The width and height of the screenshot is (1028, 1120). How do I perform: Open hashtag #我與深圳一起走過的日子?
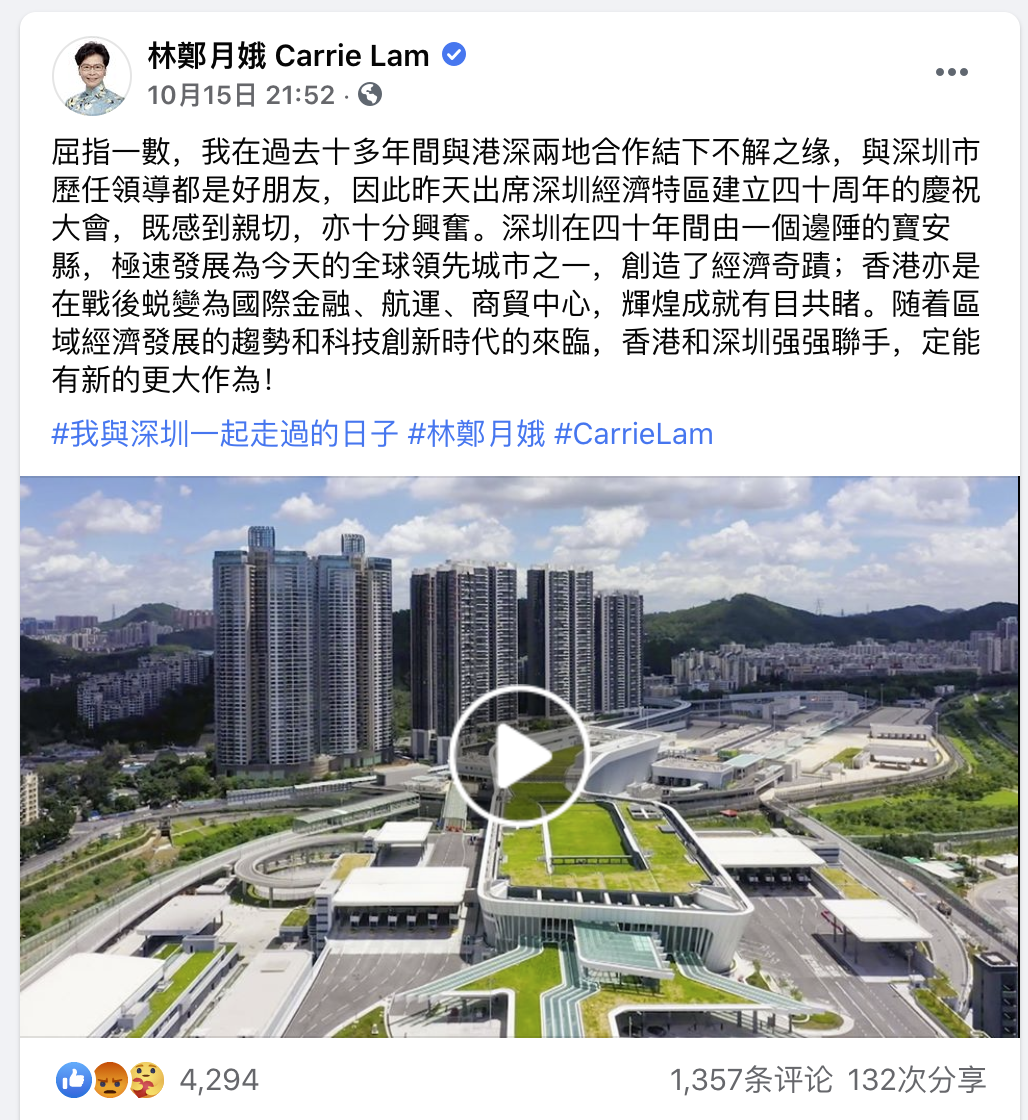click(225, 434)
